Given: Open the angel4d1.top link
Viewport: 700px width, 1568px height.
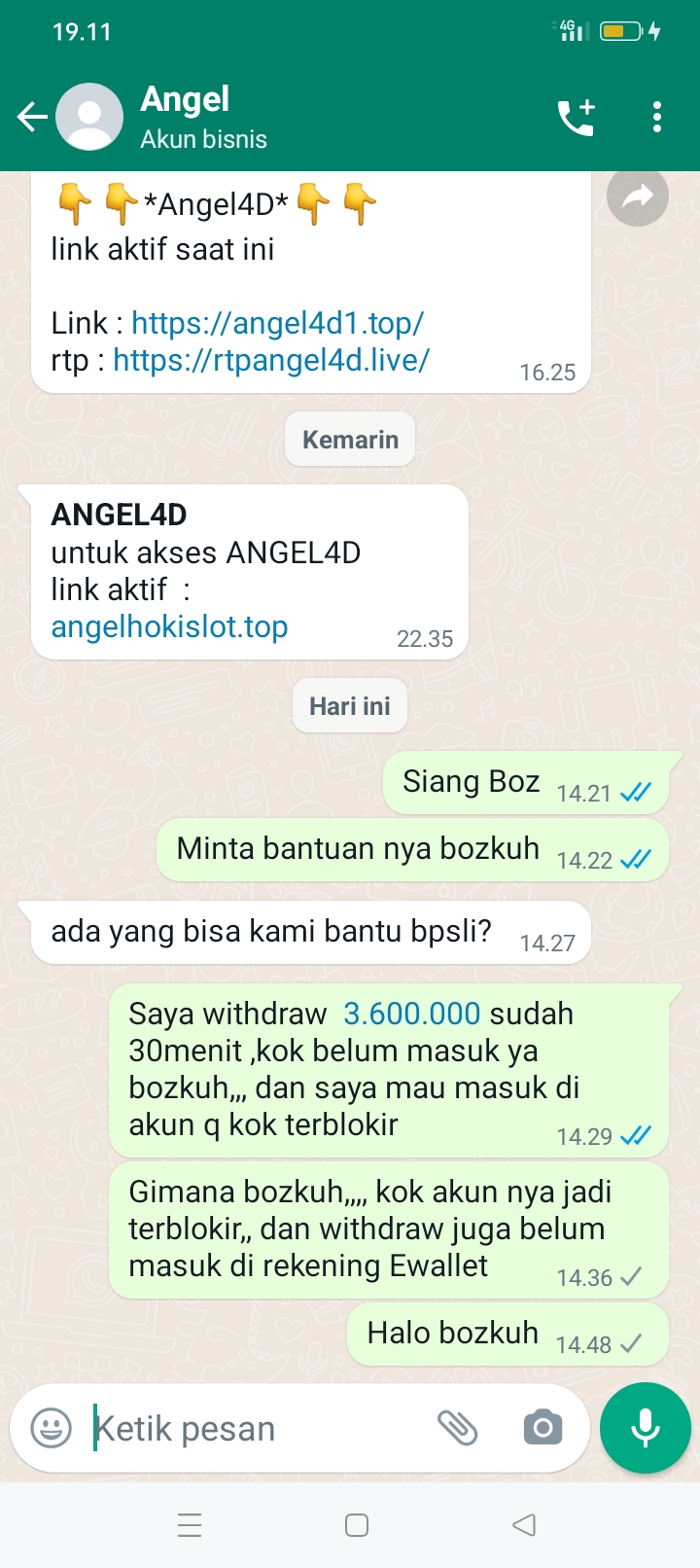Looking at the screenshot, I should (277, 323).
